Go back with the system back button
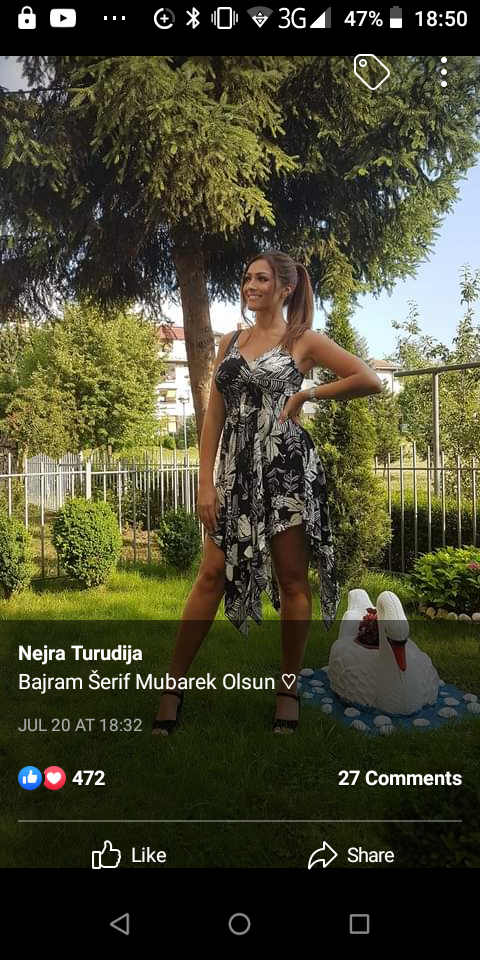This screenshot has height=960, width=480. coord(120,924)
